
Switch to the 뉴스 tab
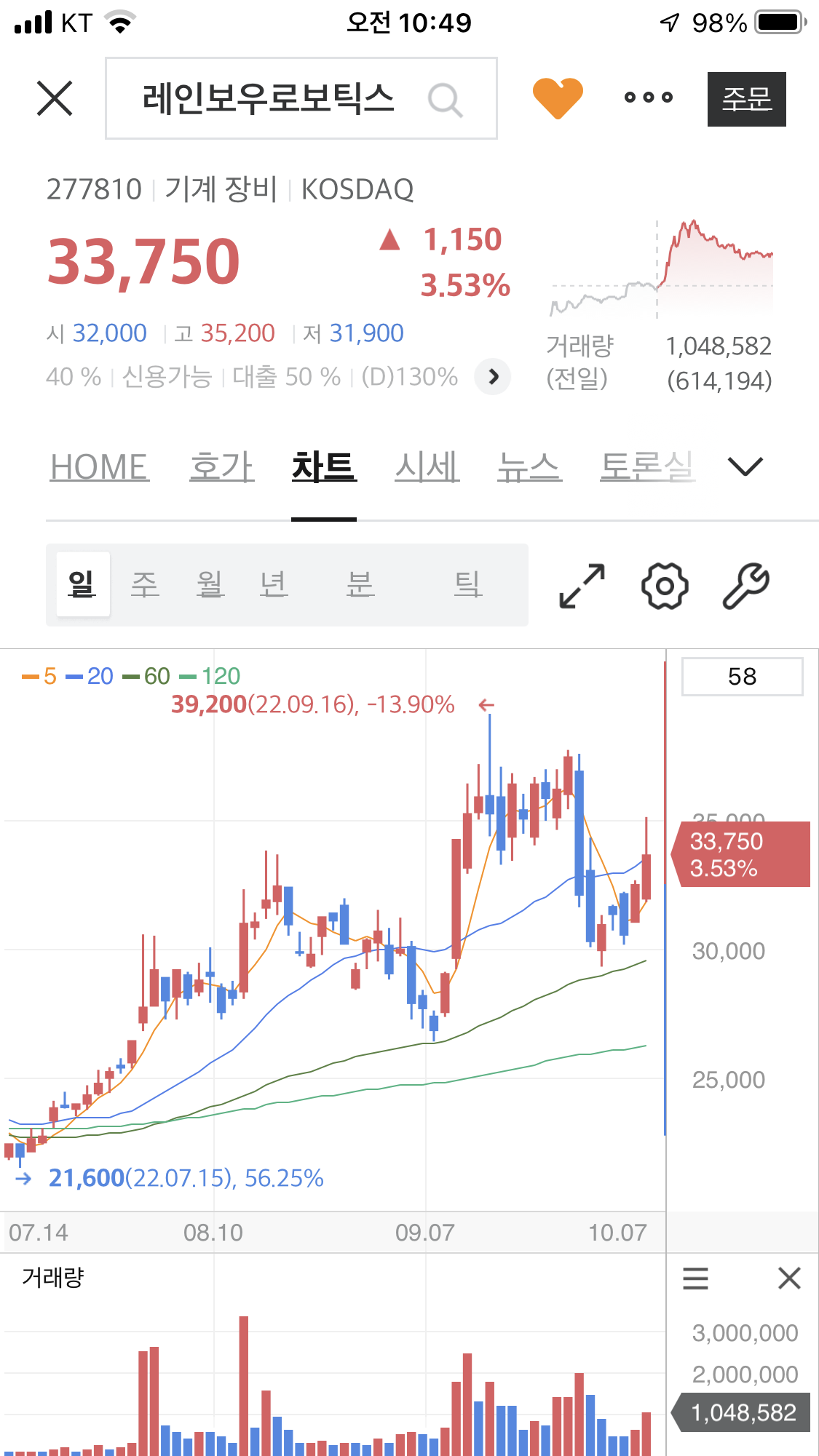pos(529,466)
